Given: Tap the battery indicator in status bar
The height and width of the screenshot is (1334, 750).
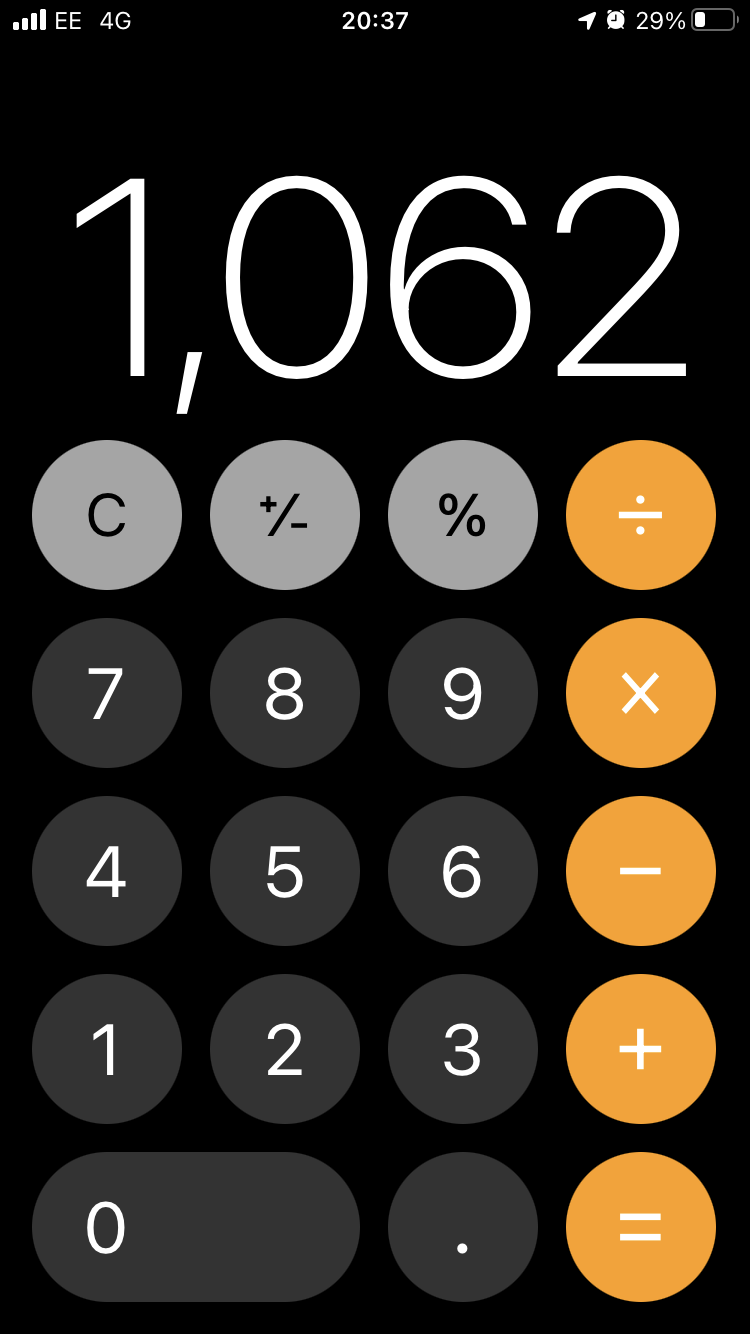Looking at the screenshot, I should [711, 19].
